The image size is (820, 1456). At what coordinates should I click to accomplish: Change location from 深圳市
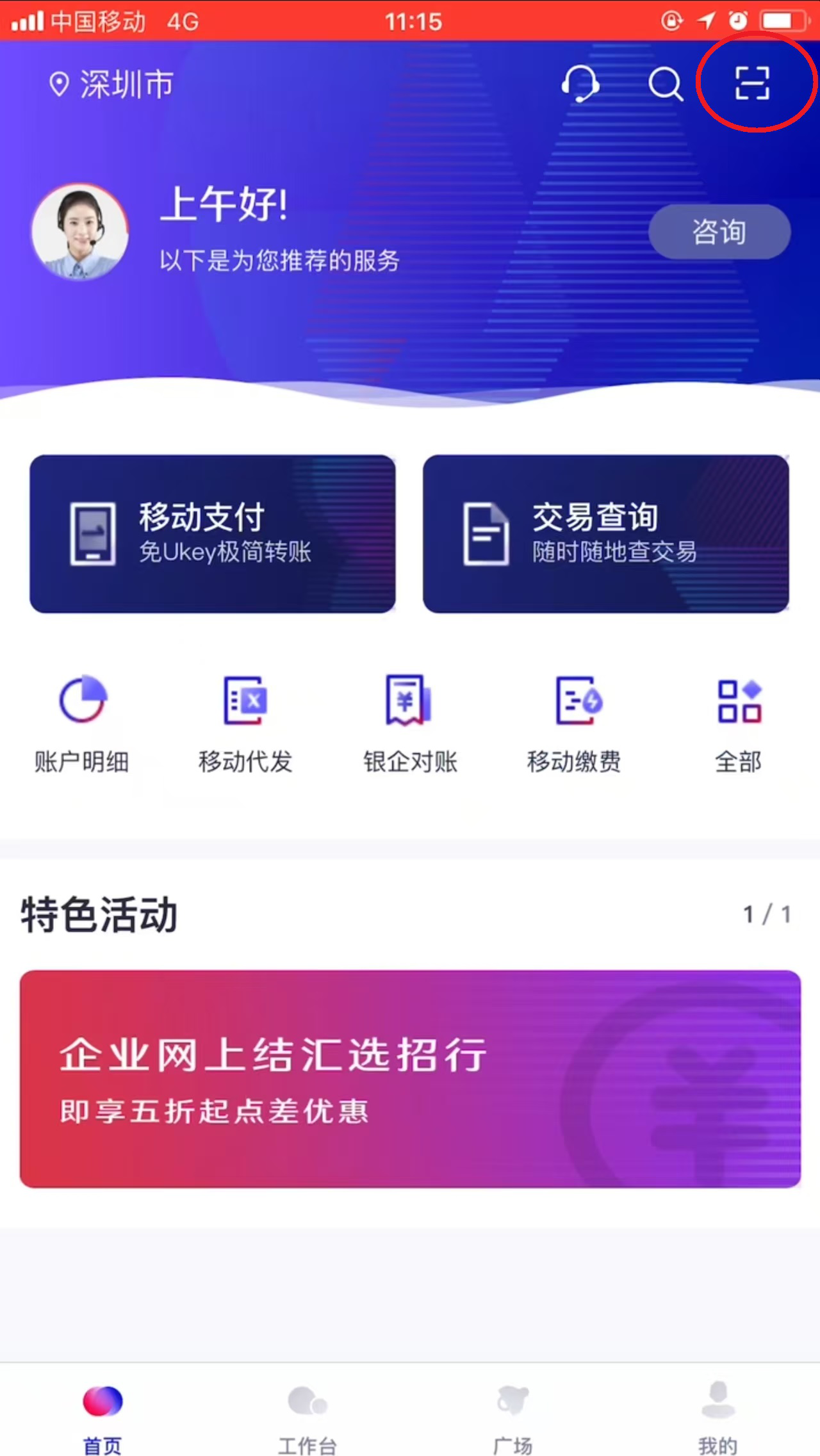click(x=112, y=85)
